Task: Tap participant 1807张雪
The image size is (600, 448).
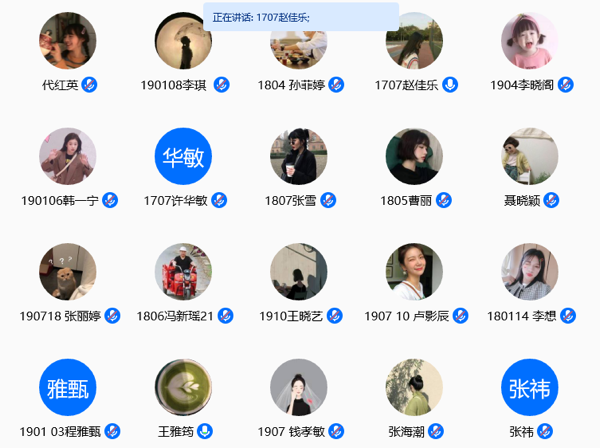Action: pyautogui.click(x=299, y=156)
